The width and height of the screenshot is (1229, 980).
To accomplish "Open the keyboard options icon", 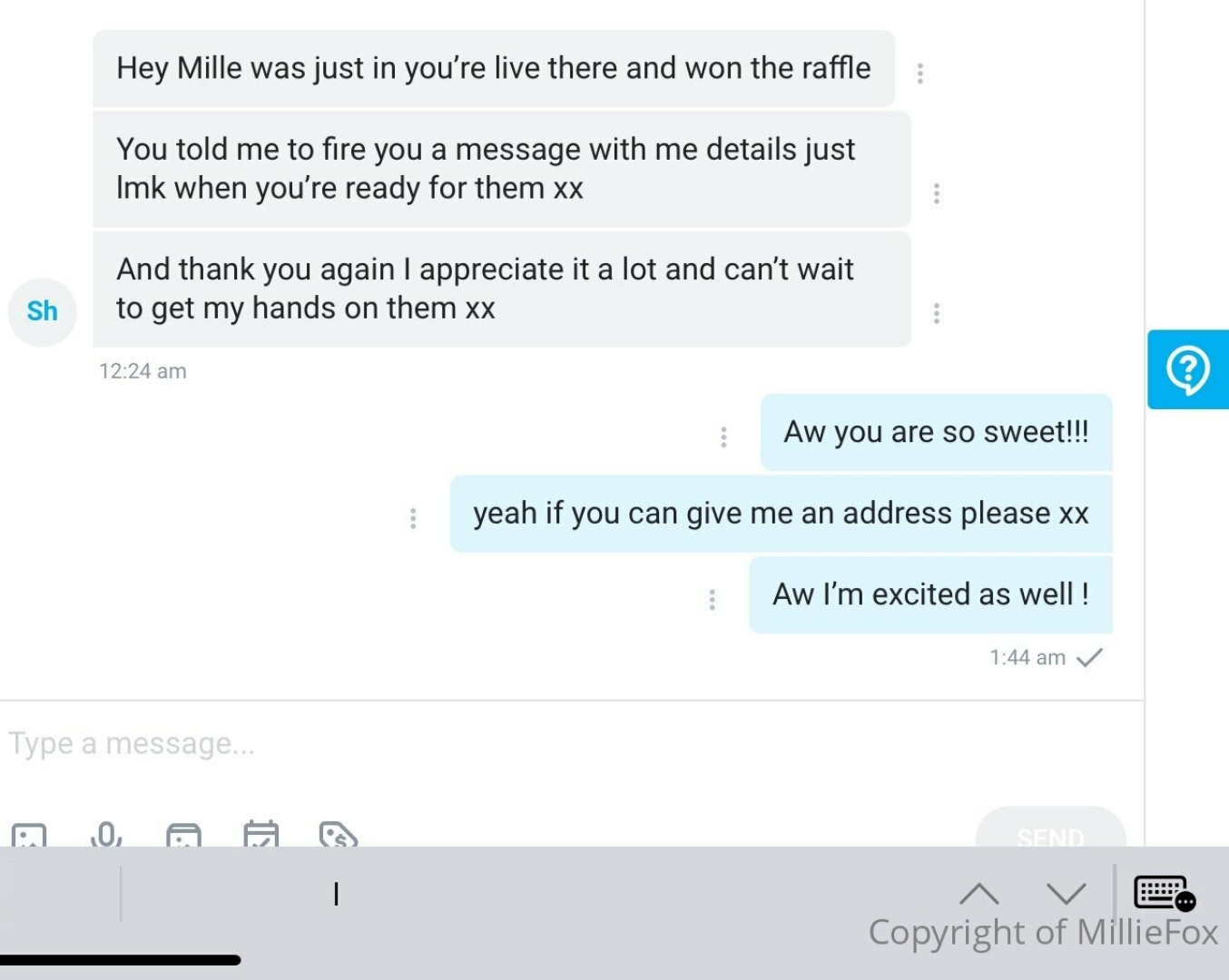I will click(1164, 893).
